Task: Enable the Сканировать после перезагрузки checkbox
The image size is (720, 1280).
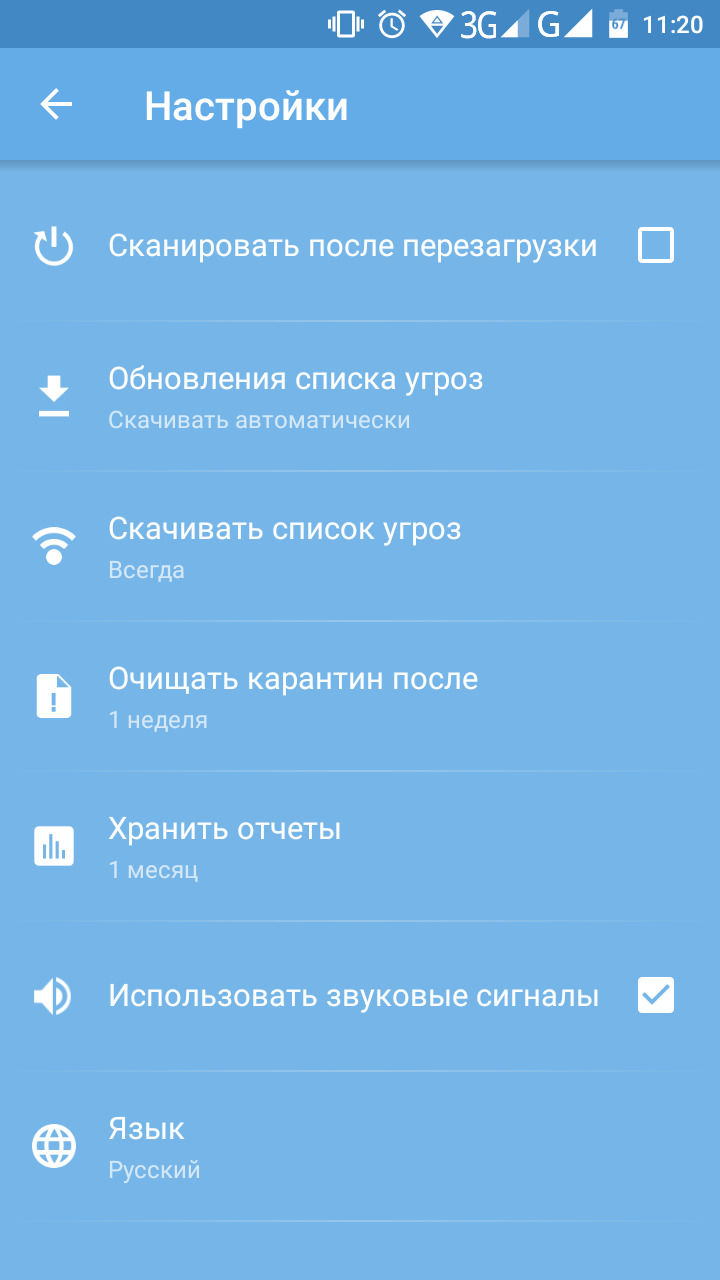Action: (x=656, y=245)
